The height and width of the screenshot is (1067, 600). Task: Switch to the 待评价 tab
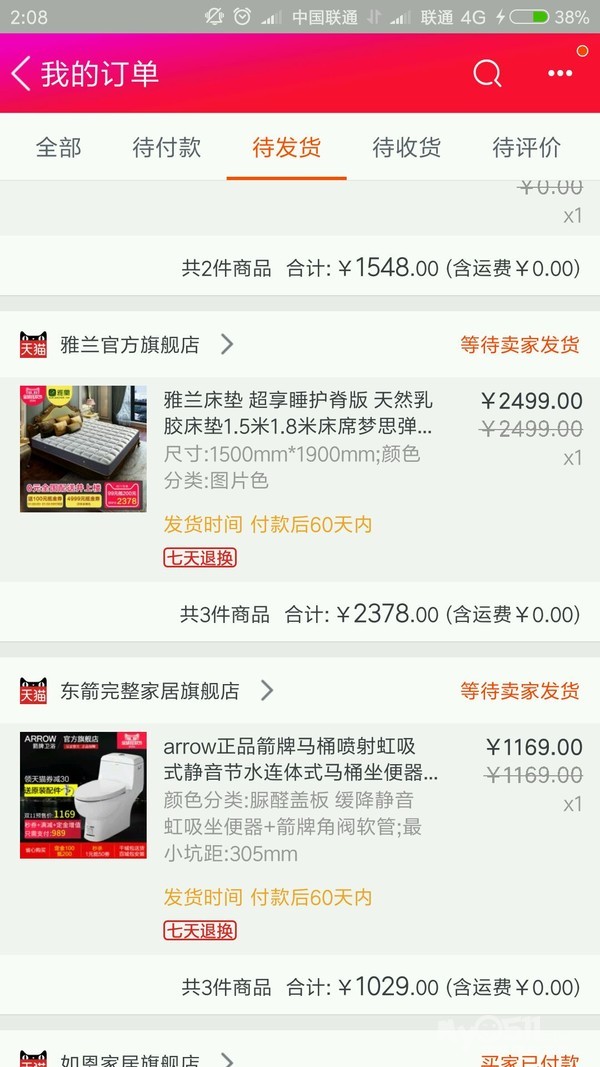click(x=527, y=148)
